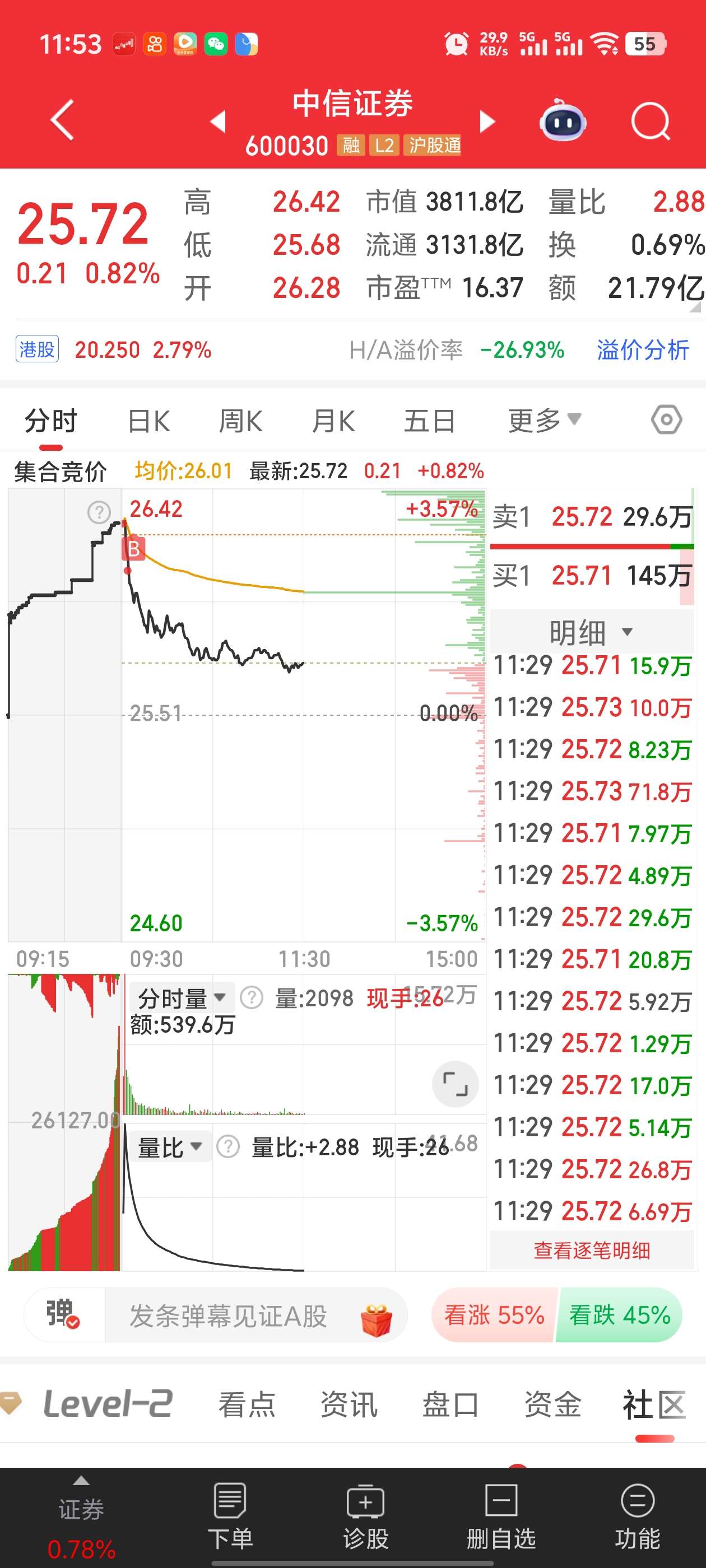Expand the 更多 chart options dropdown
This screenshot has height=1568, width=706.
[x=545, y=420]
